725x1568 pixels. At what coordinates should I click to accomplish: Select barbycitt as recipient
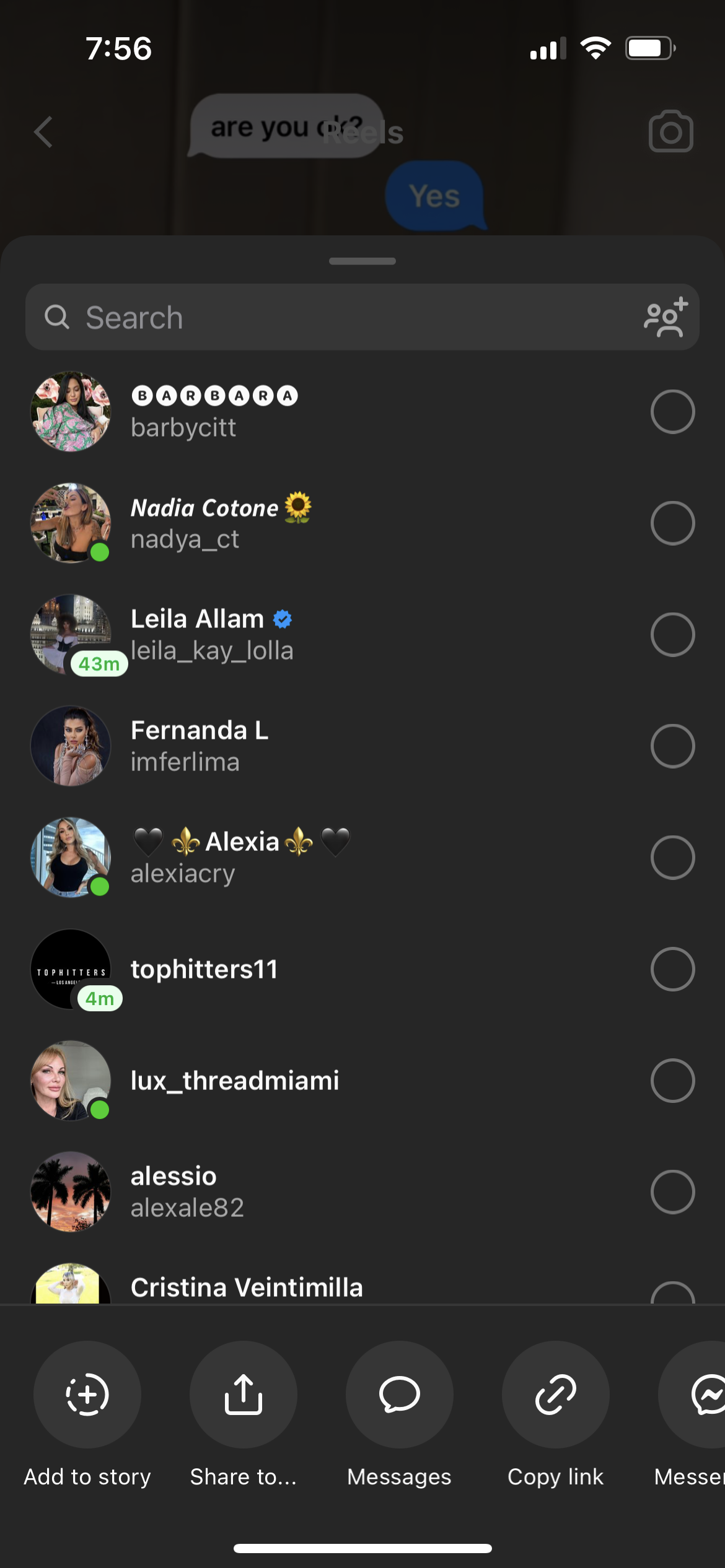(362, 412)
